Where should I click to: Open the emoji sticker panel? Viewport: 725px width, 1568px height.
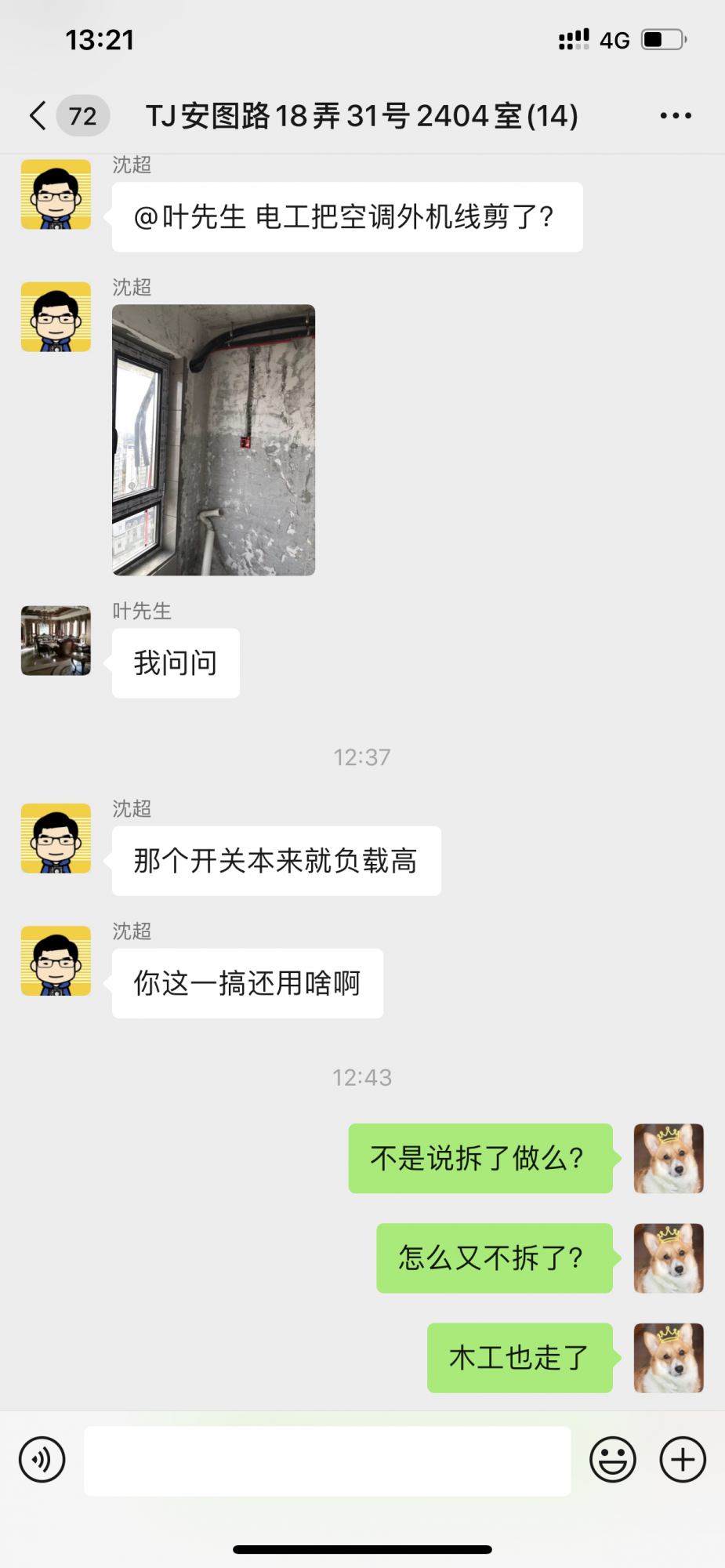(x=612, y=1460)
